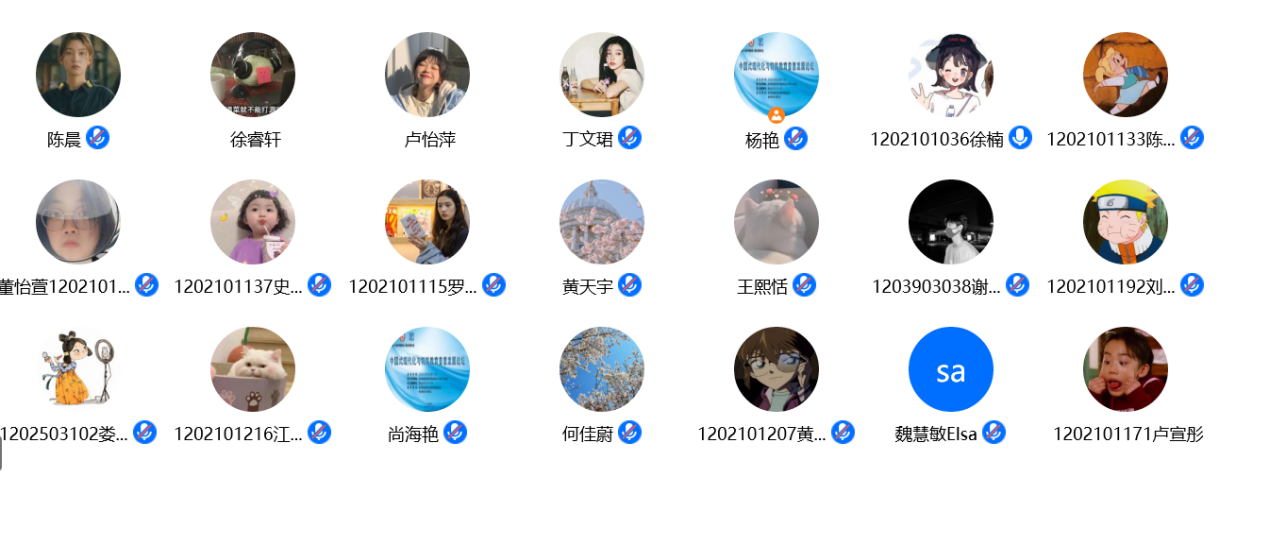Image resolution: width=1269 pixels, height=545 pixels.
Task: Open participant 1202101036徐楠
Action: pyautogui.click(x=950, y=75)
